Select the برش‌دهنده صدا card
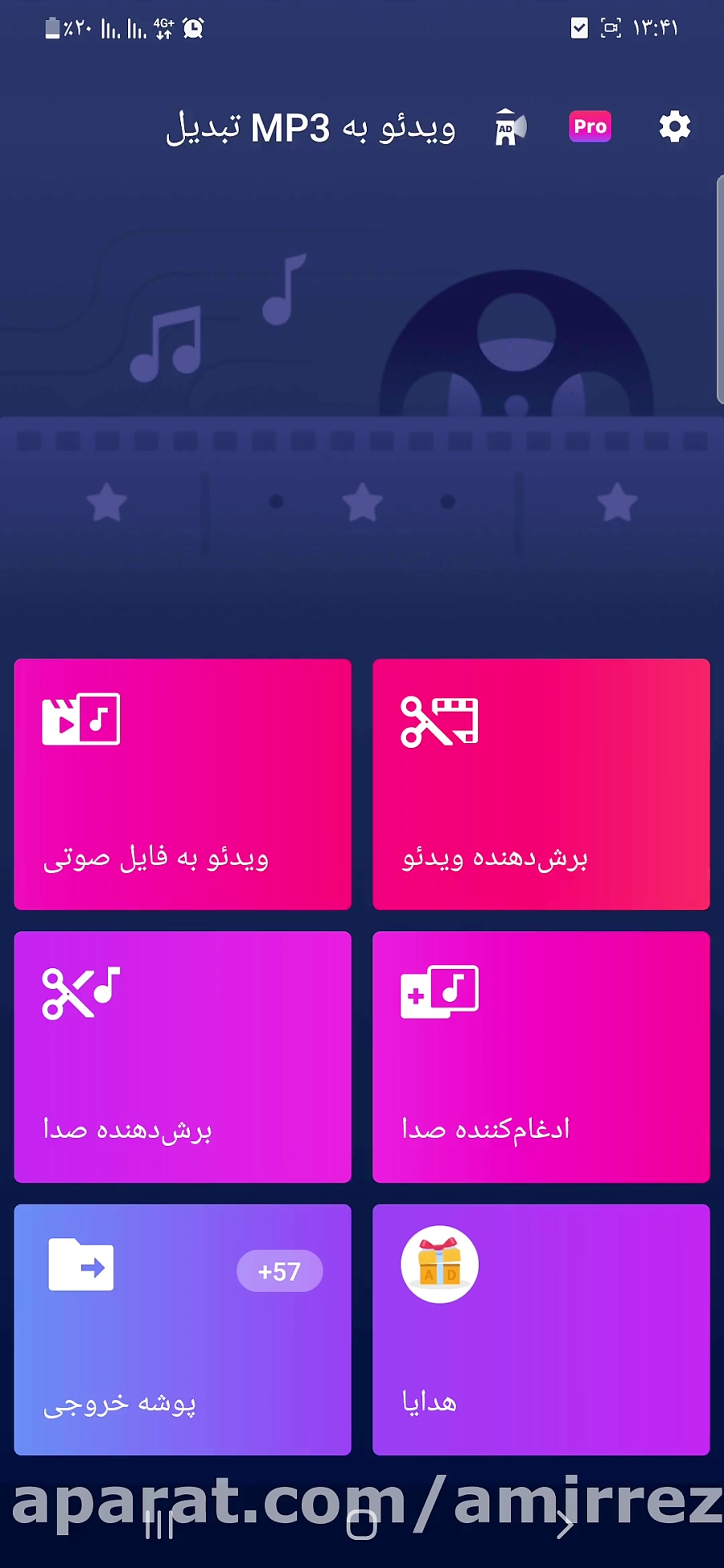Viewport: 724px width, 1568px height. pos(183,1057)
